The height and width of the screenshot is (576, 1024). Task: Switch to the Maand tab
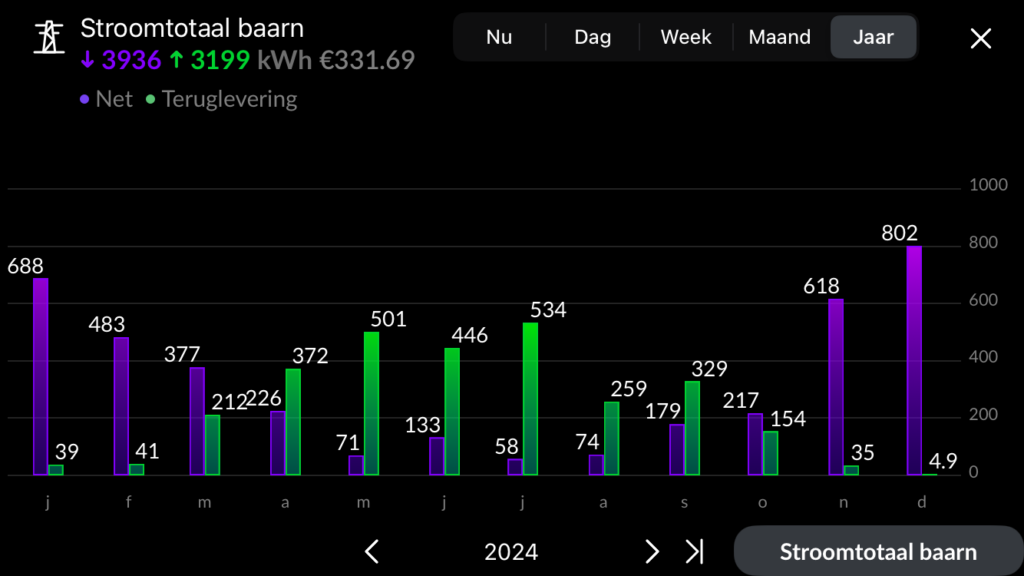[x=779, y=38]
